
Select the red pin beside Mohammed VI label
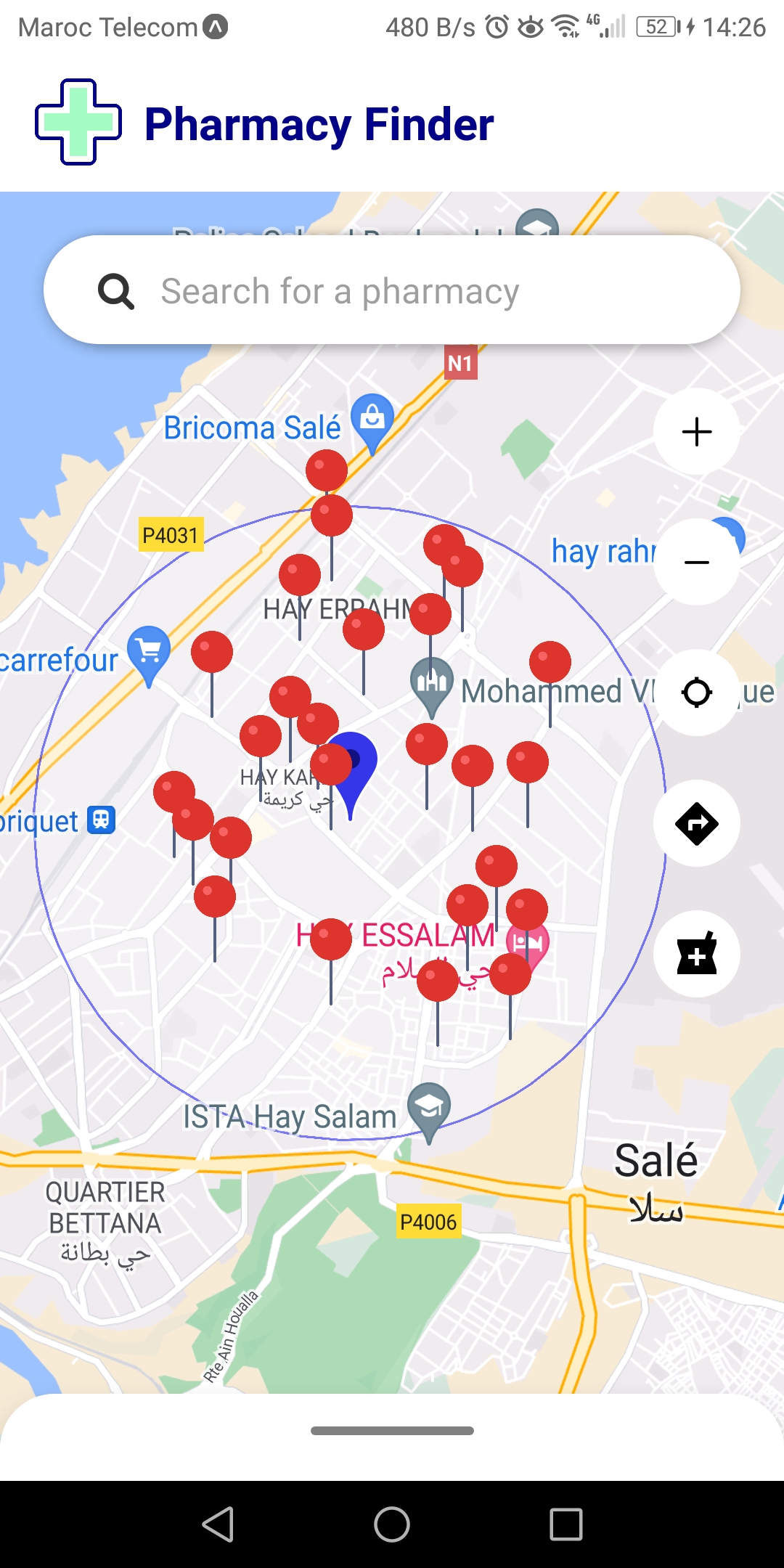point(550,661)
